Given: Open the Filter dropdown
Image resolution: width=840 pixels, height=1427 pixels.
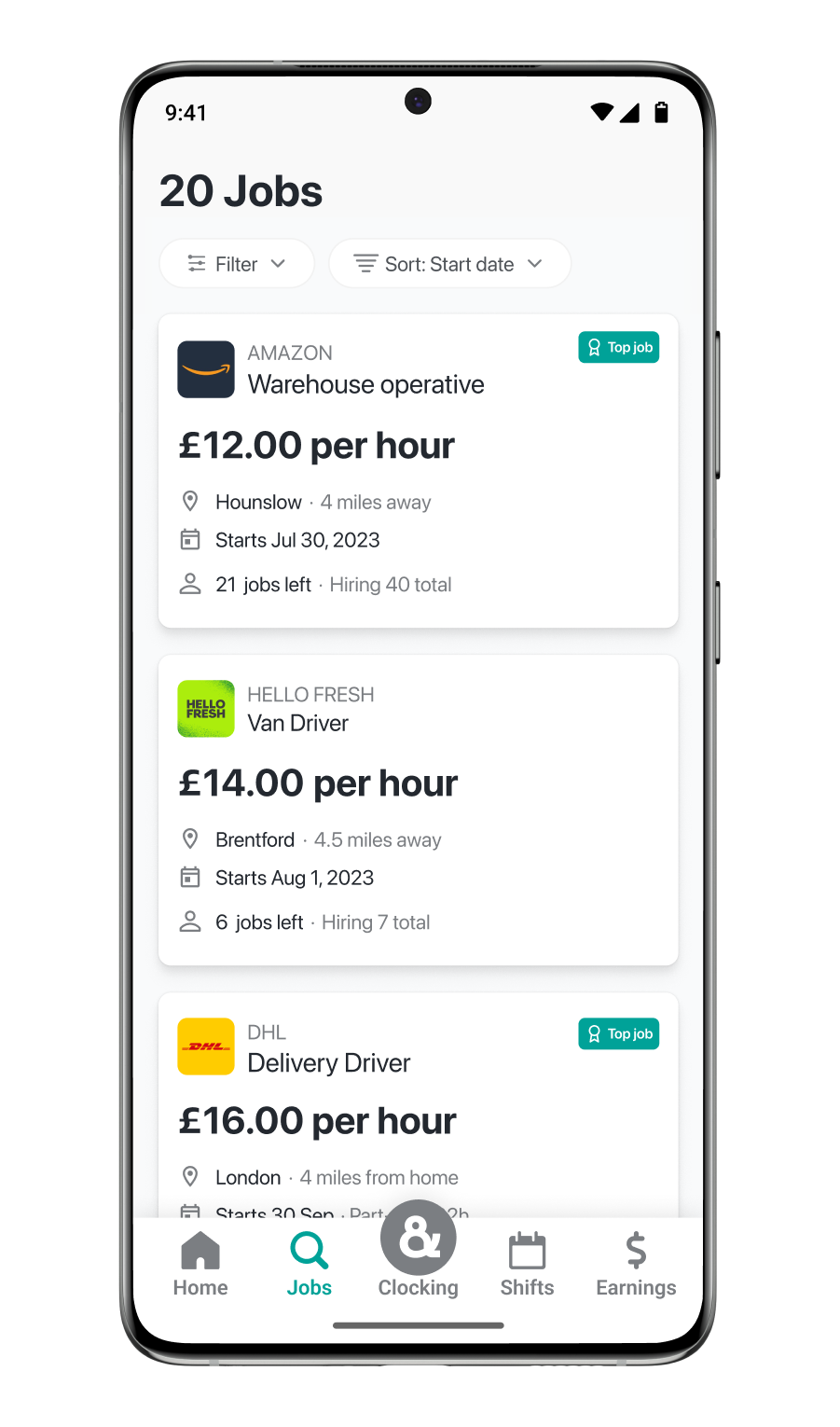Looking at the screenshot, I should (236, 264).
